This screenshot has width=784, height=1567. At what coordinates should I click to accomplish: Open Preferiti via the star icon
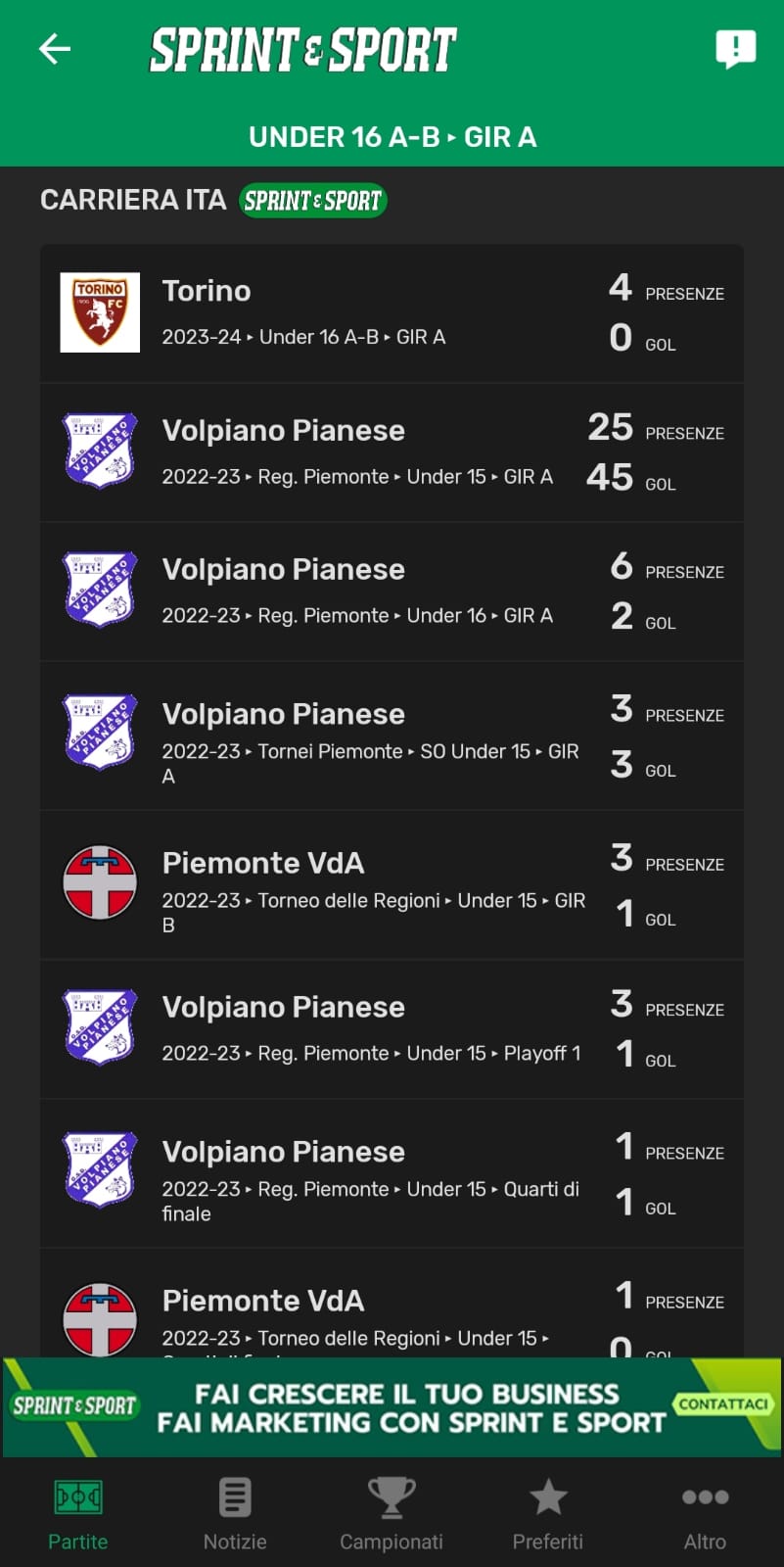[548, 1496]
